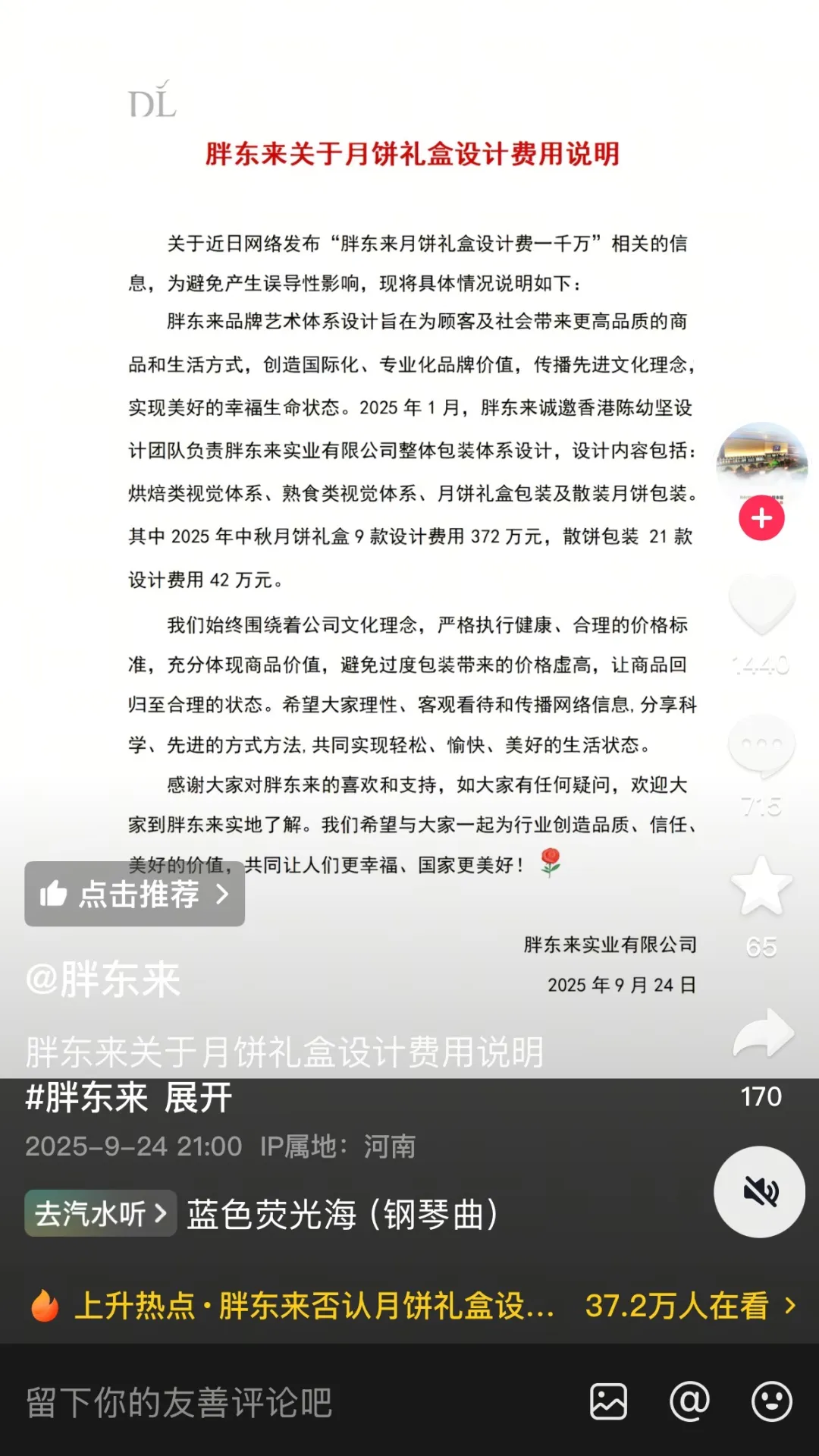
Task: Attach an image to your comment
Action: (608, 1401)
